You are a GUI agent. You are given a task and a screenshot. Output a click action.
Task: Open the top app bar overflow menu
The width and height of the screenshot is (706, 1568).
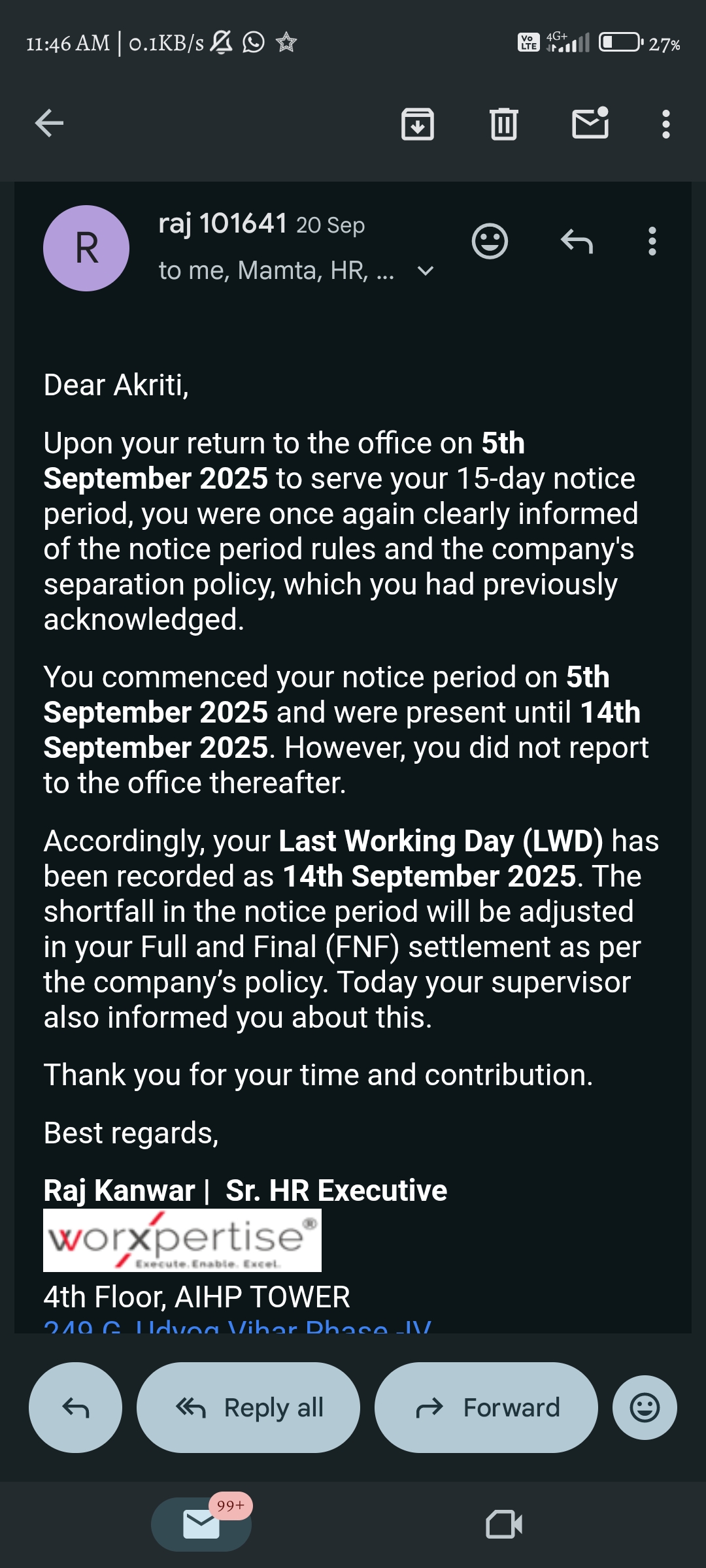[665, 123]
